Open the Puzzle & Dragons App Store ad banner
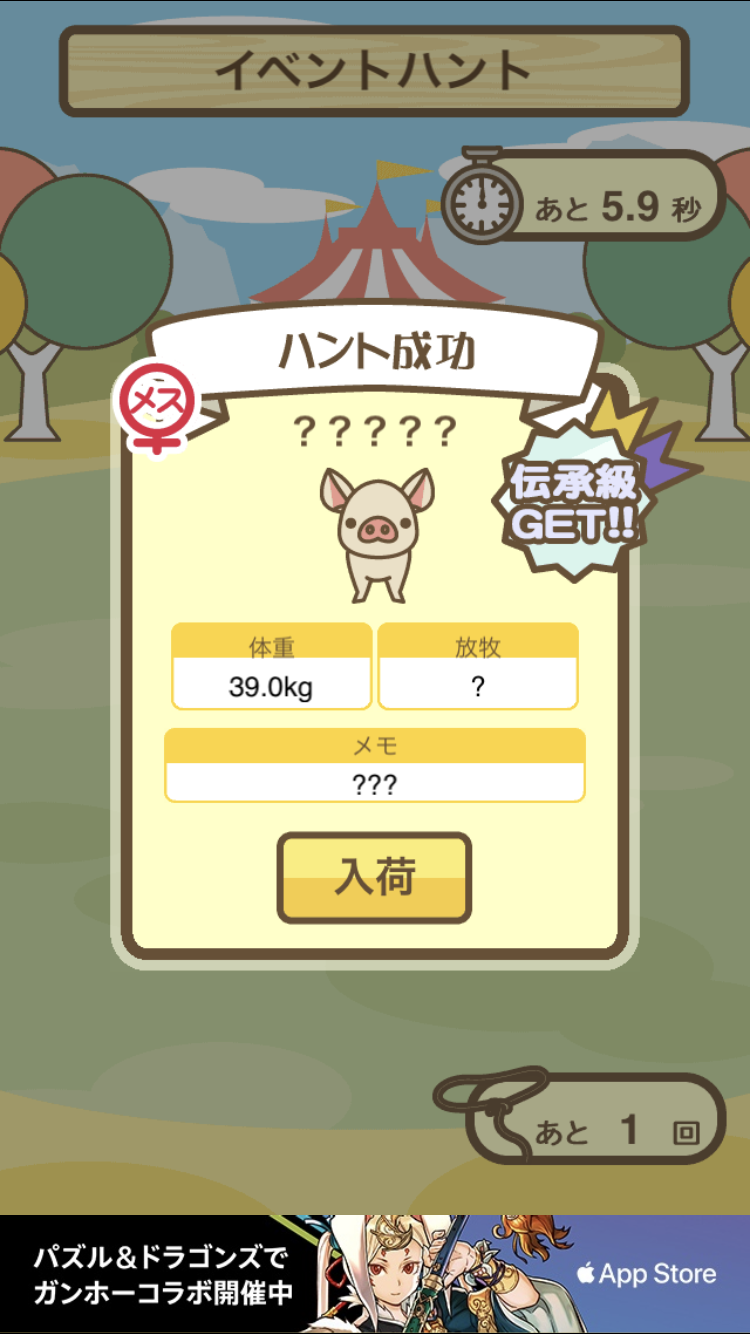The height and width of the screenshot is (1334, 750). click(x=375, y=1274)
